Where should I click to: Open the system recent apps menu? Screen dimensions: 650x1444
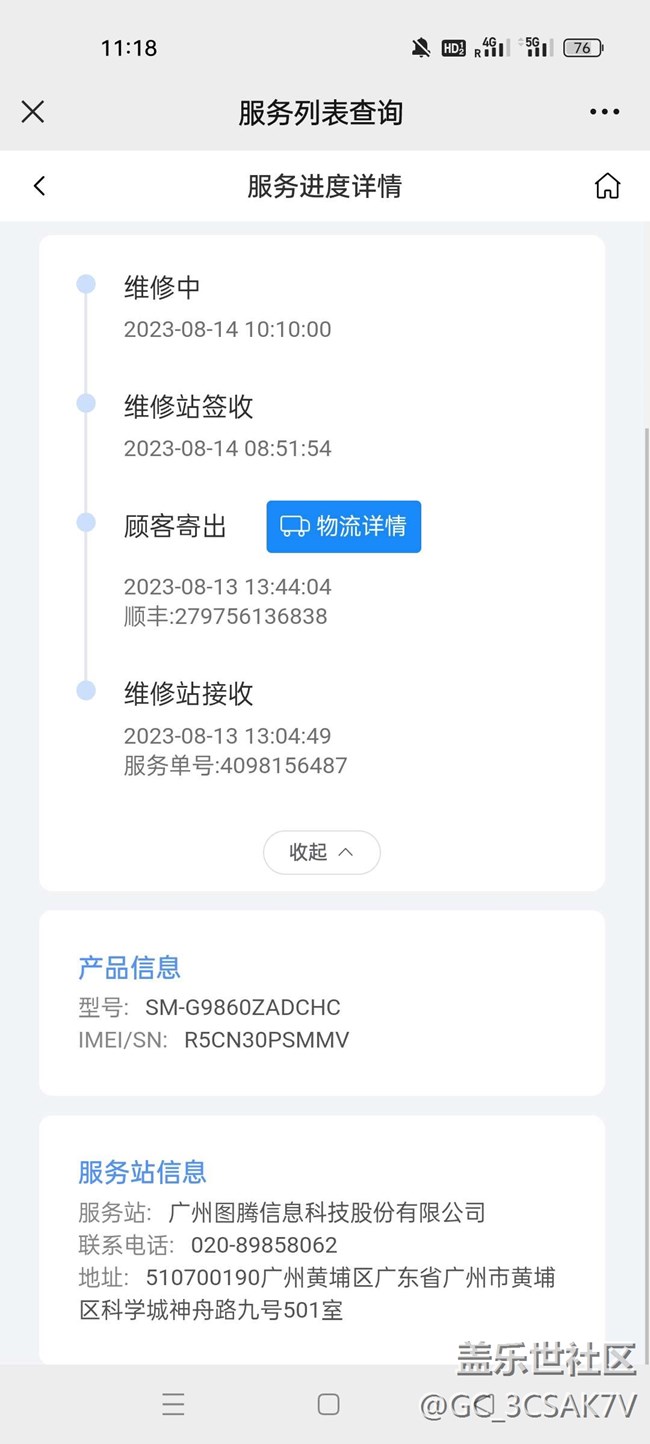(173, 1404)
